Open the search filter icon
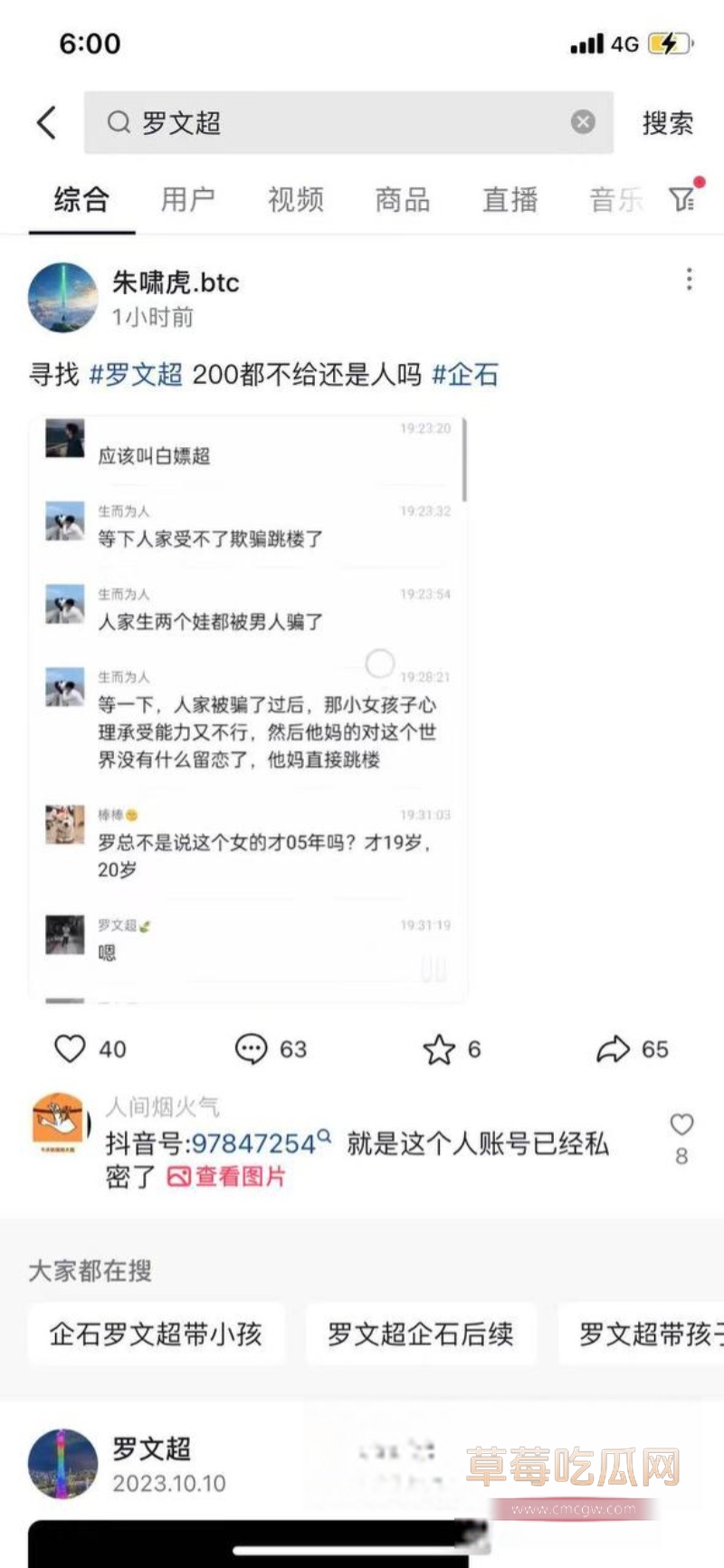This screenshot has width=724, height=1568. click(x=683, y=197)
